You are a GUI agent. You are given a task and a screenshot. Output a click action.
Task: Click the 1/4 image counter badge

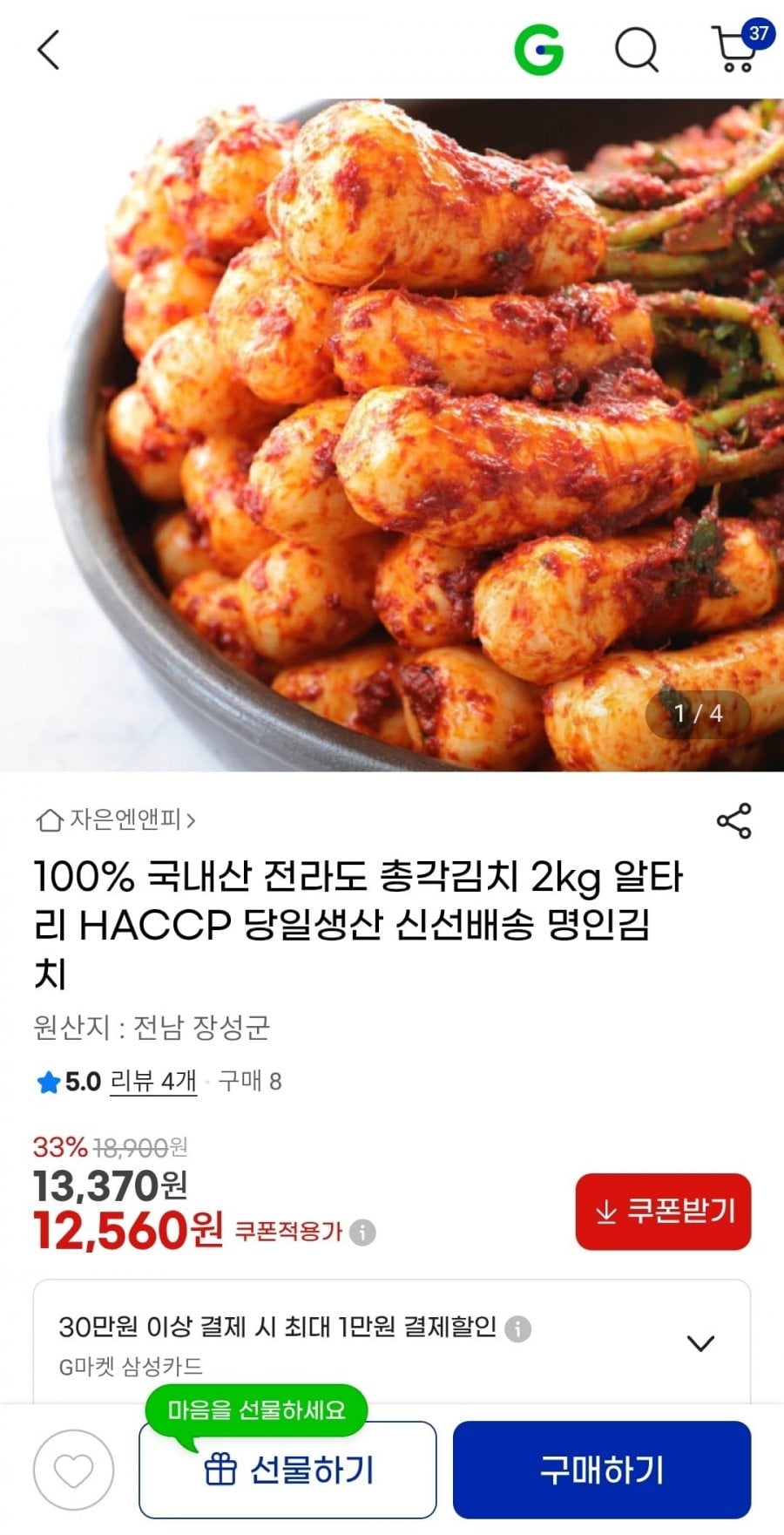point(697,715)
